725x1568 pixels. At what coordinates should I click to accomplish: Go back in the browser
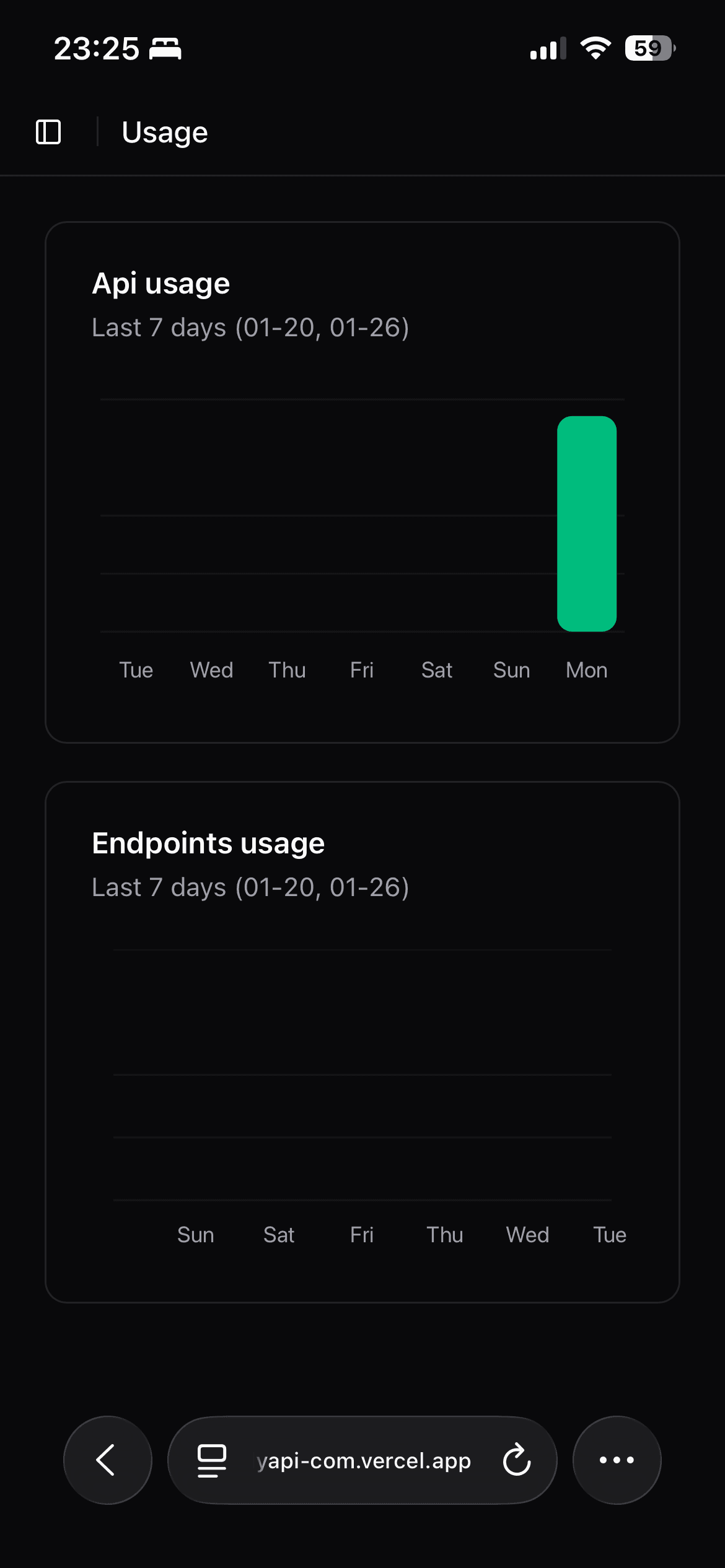click(107, 1460)
